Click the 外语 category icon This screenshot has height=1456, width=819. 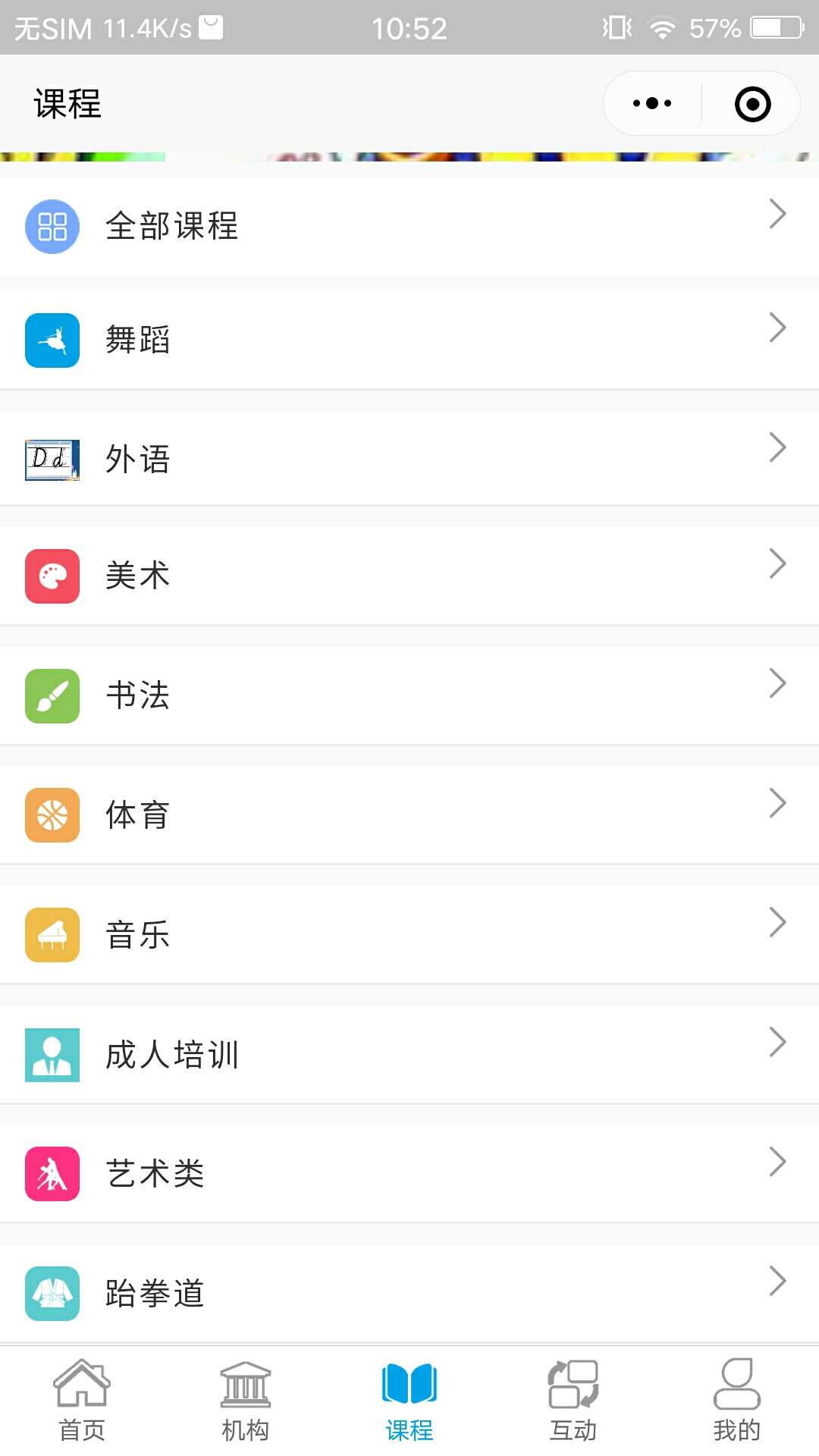pyautogui.click(x=52, y=459)
